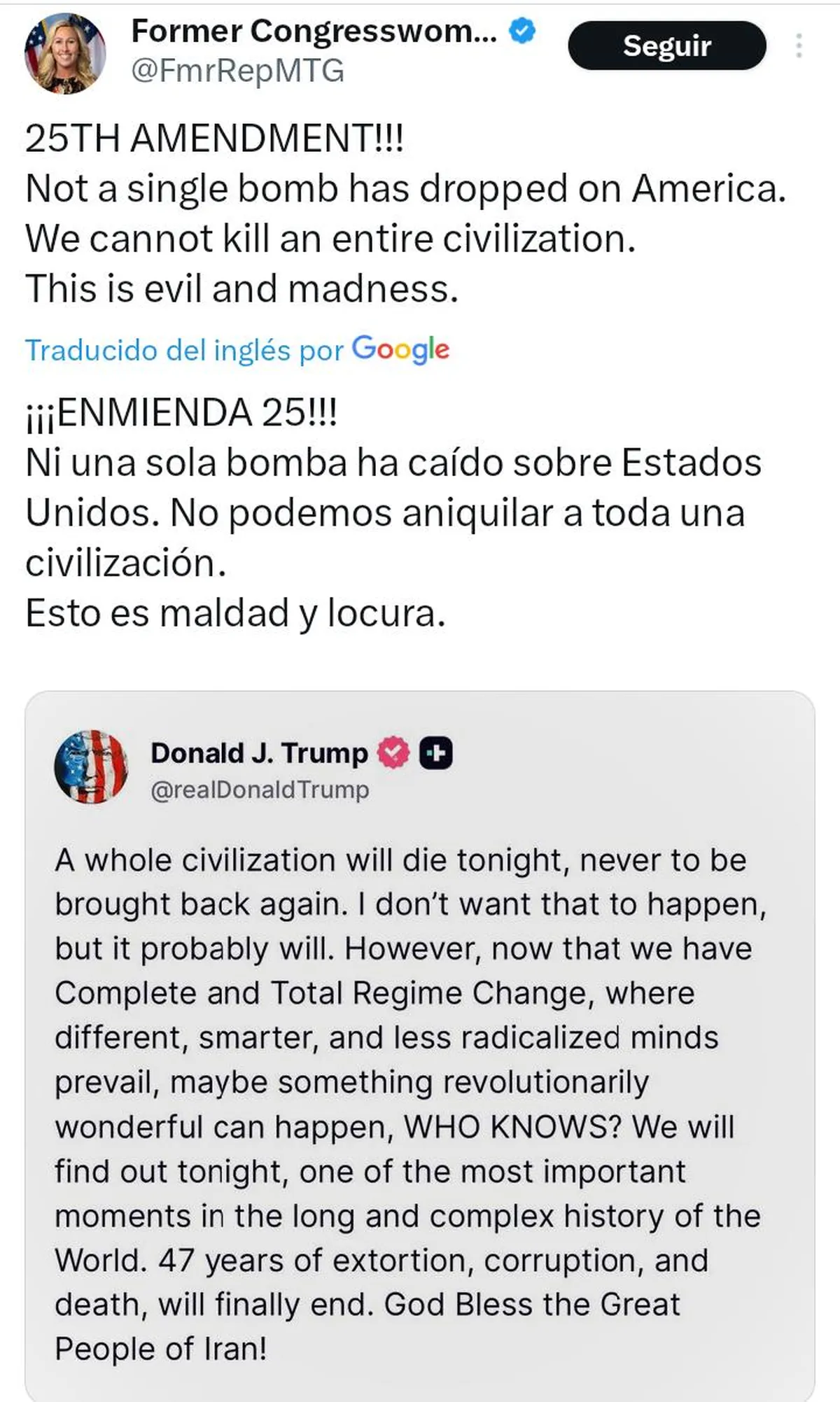
Task: Tap the Seguir button
Action: [x=666, y=45]
